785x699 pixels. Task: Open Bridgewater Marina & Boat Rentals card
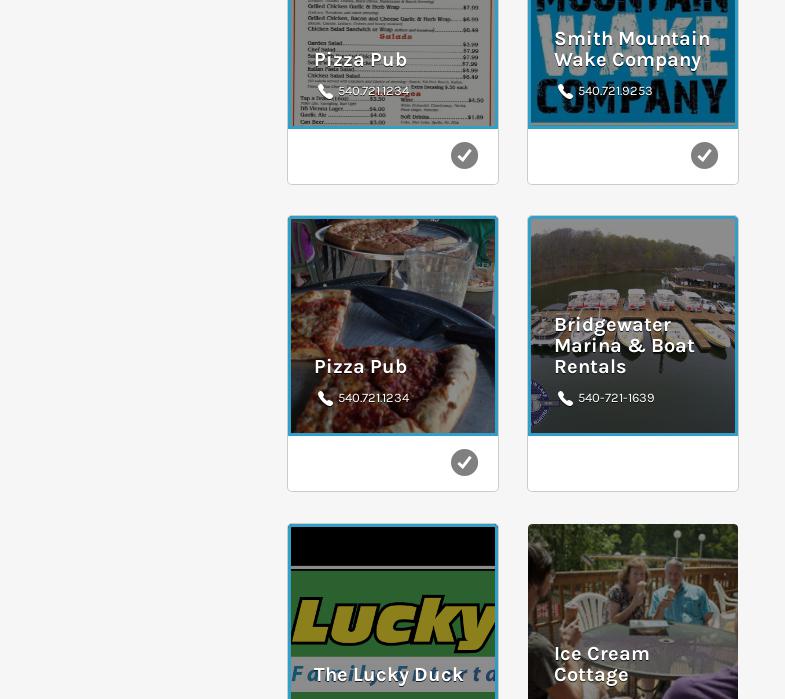[x=624, y=345]
